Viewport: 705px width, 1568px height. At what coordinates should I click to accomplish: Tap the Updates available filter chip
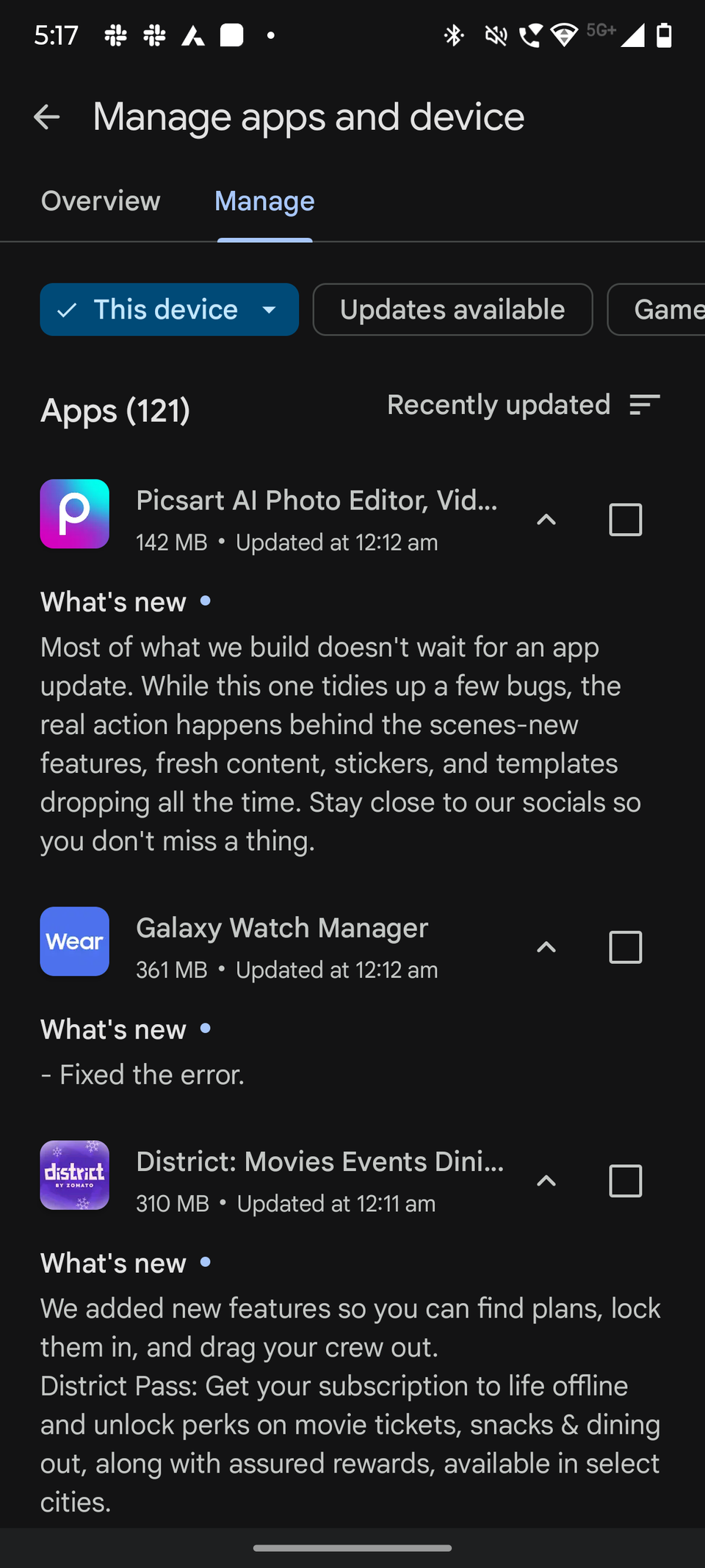pos(452,309)
